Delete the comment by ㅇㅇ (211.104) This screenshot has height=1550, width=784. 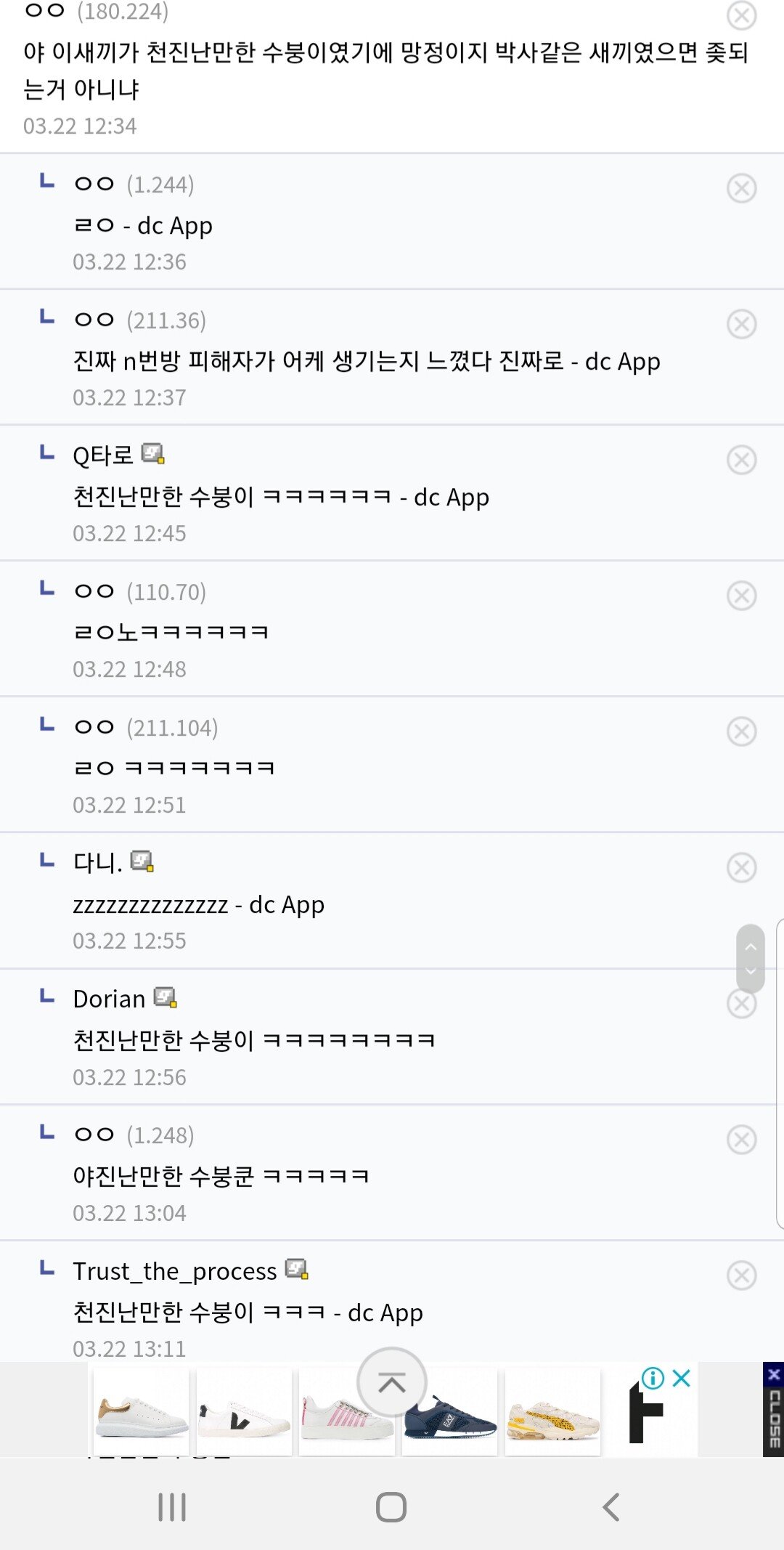click(741, 731)
